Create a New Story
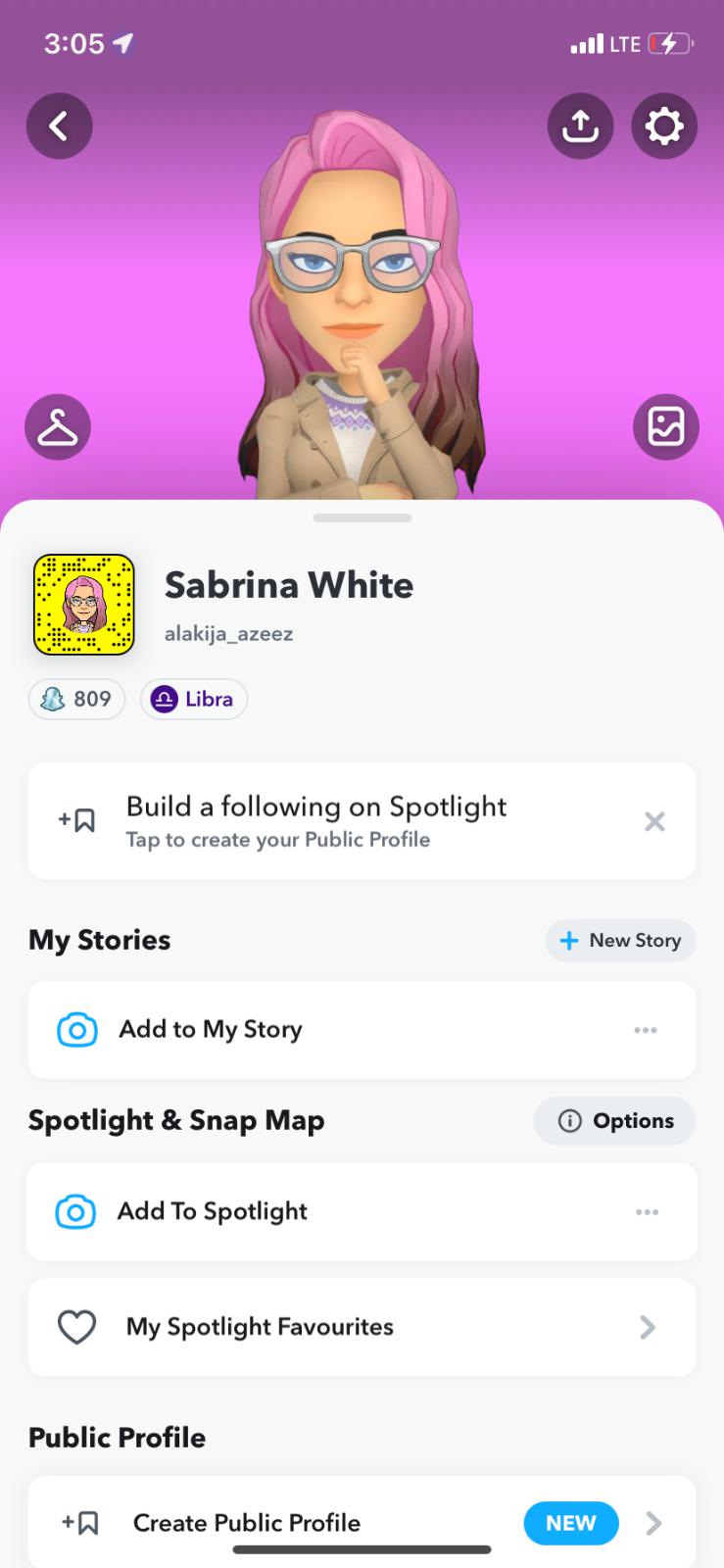Screen dimensions: 724x1568 (x=620, y=941)
